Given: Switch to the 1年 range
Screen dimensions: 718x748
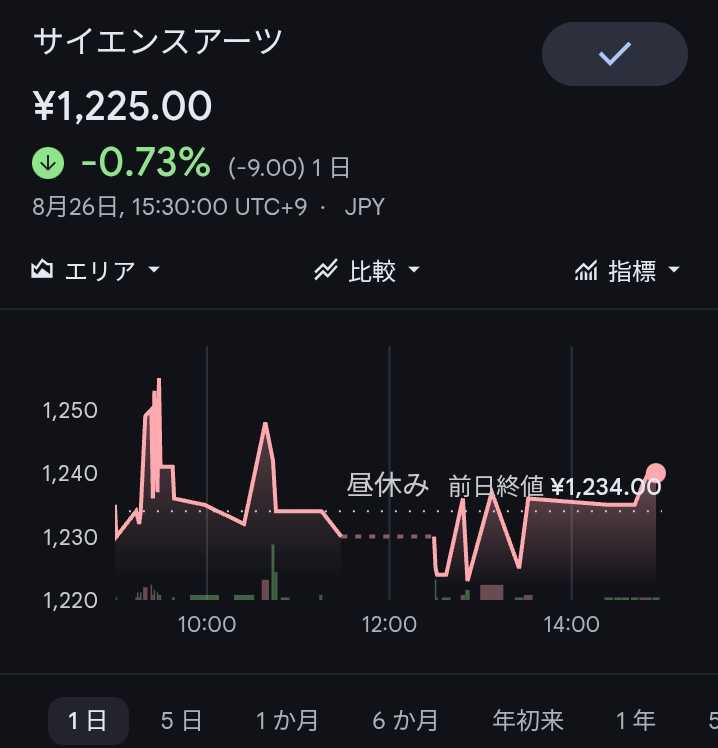Looking at the screenshot, I should 635,721.
